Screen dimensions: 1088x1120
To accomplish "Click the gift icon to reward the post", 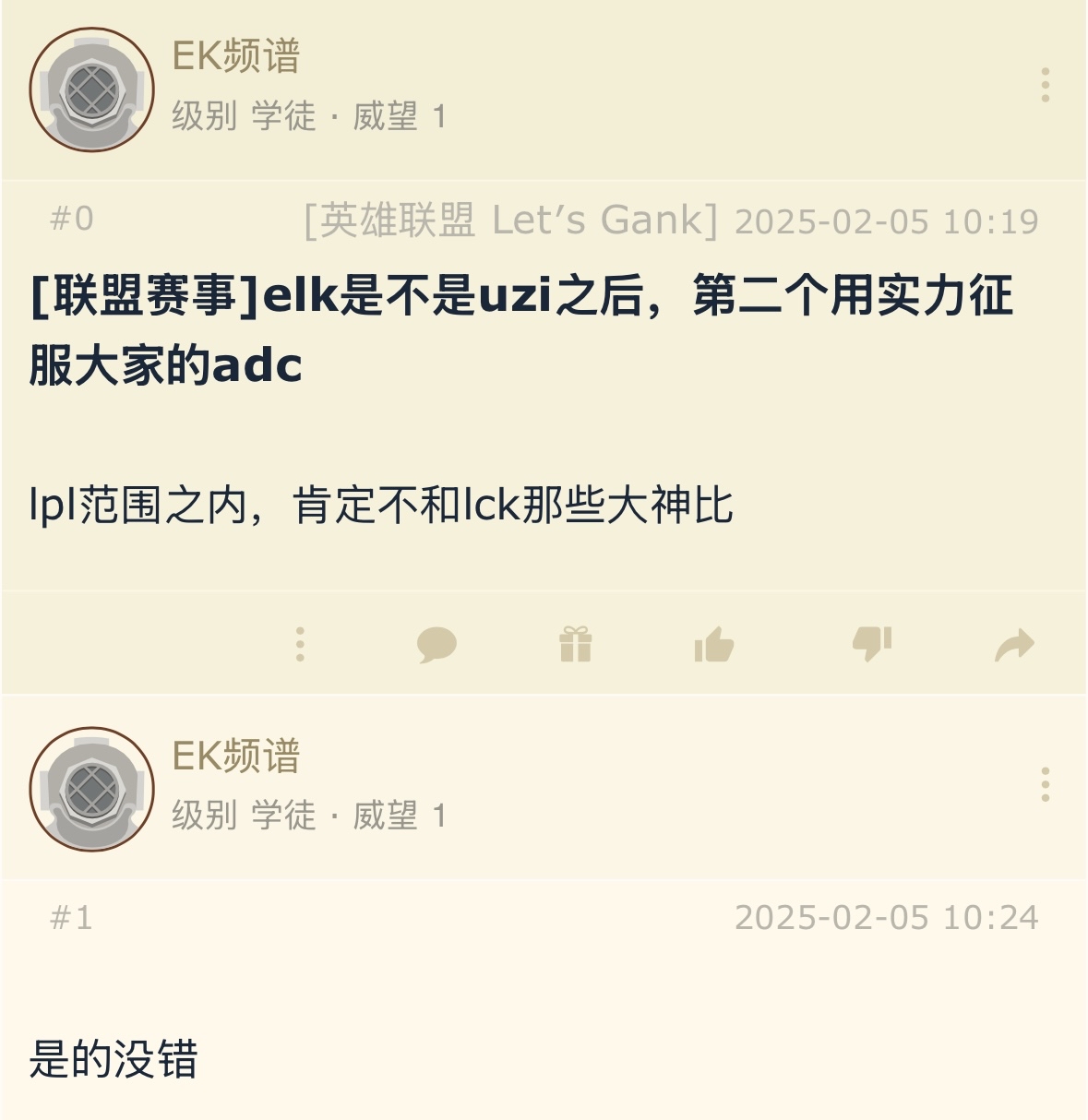I will point(578,646).
